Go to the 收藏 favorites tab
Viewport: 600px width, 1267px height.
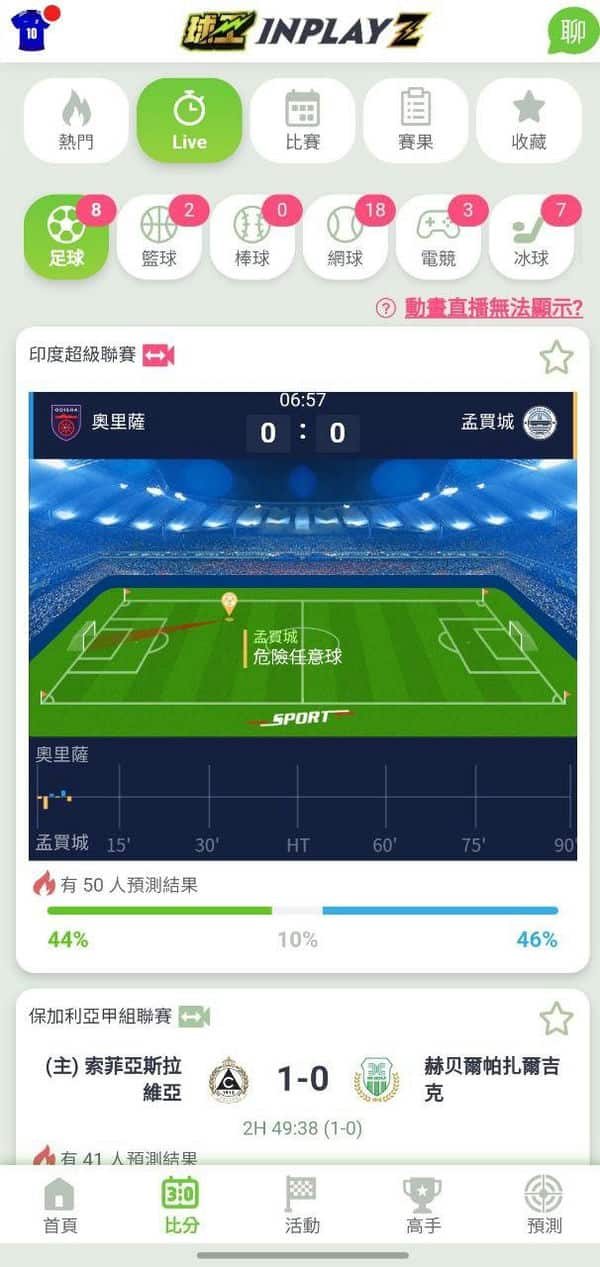[x=529, y=120]
